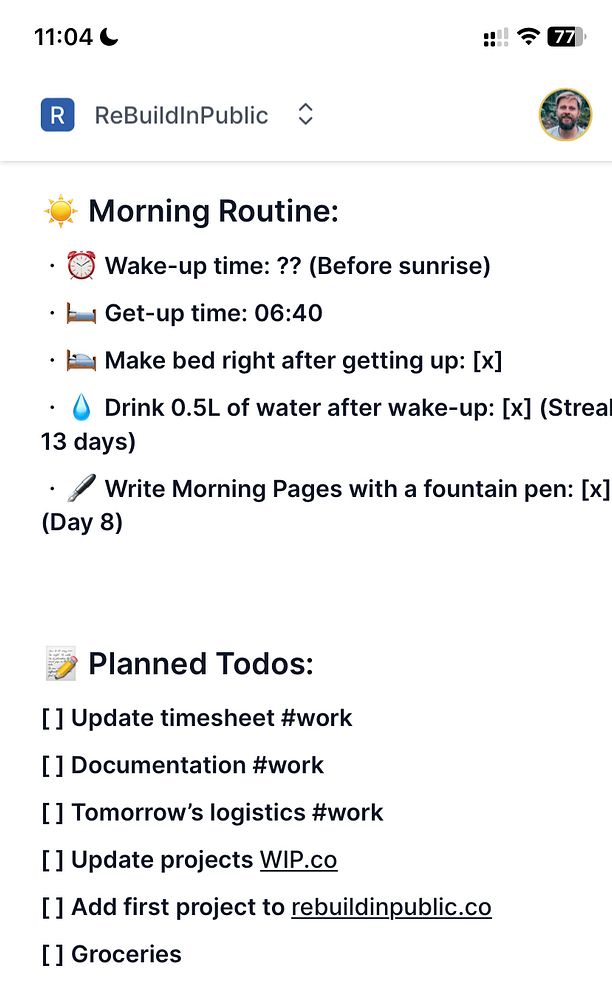This screenshot has height=1000, width=612.
Task: Open the WIP.co link
Action: point(298,860)
